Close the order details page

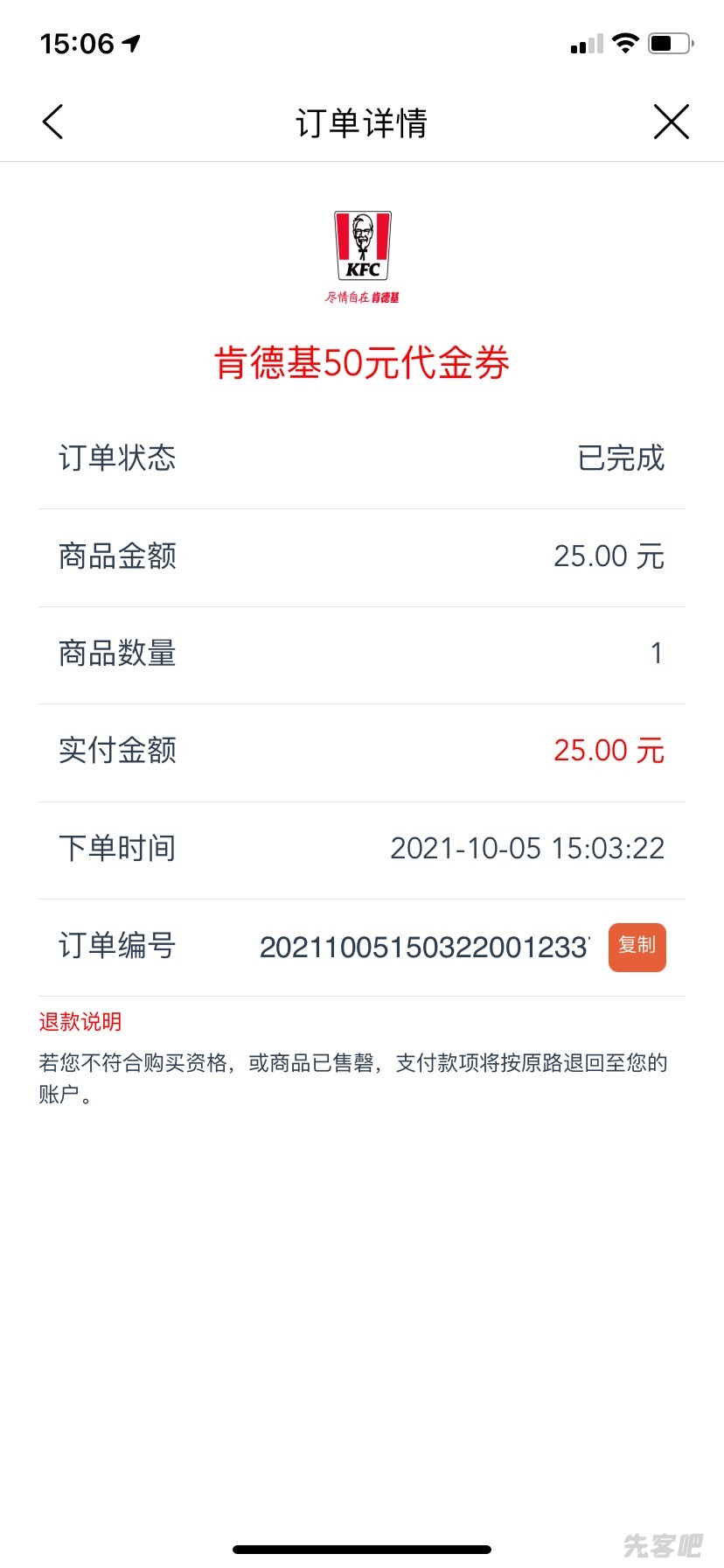coord(671,122)
